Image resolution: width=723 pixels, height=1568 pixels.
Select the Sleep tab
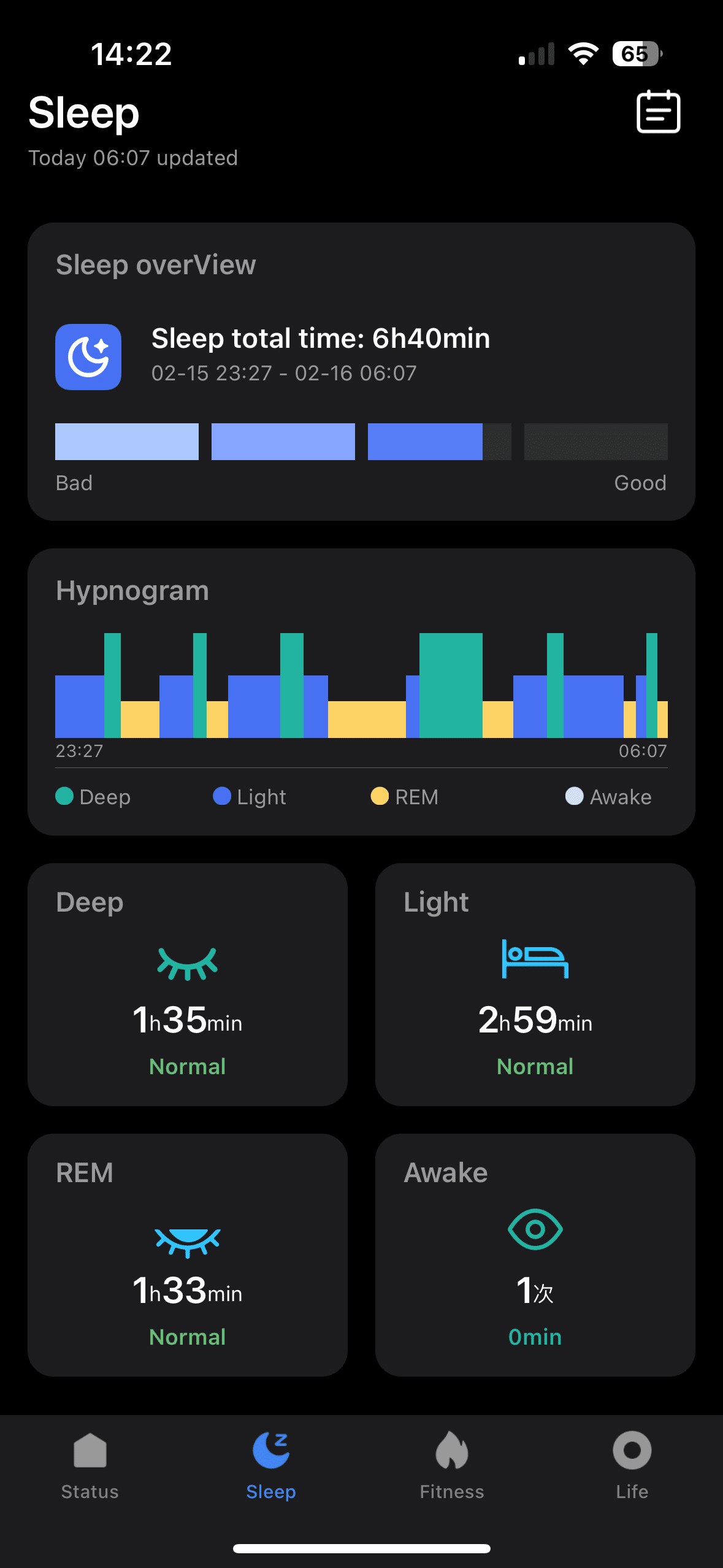271,1467
